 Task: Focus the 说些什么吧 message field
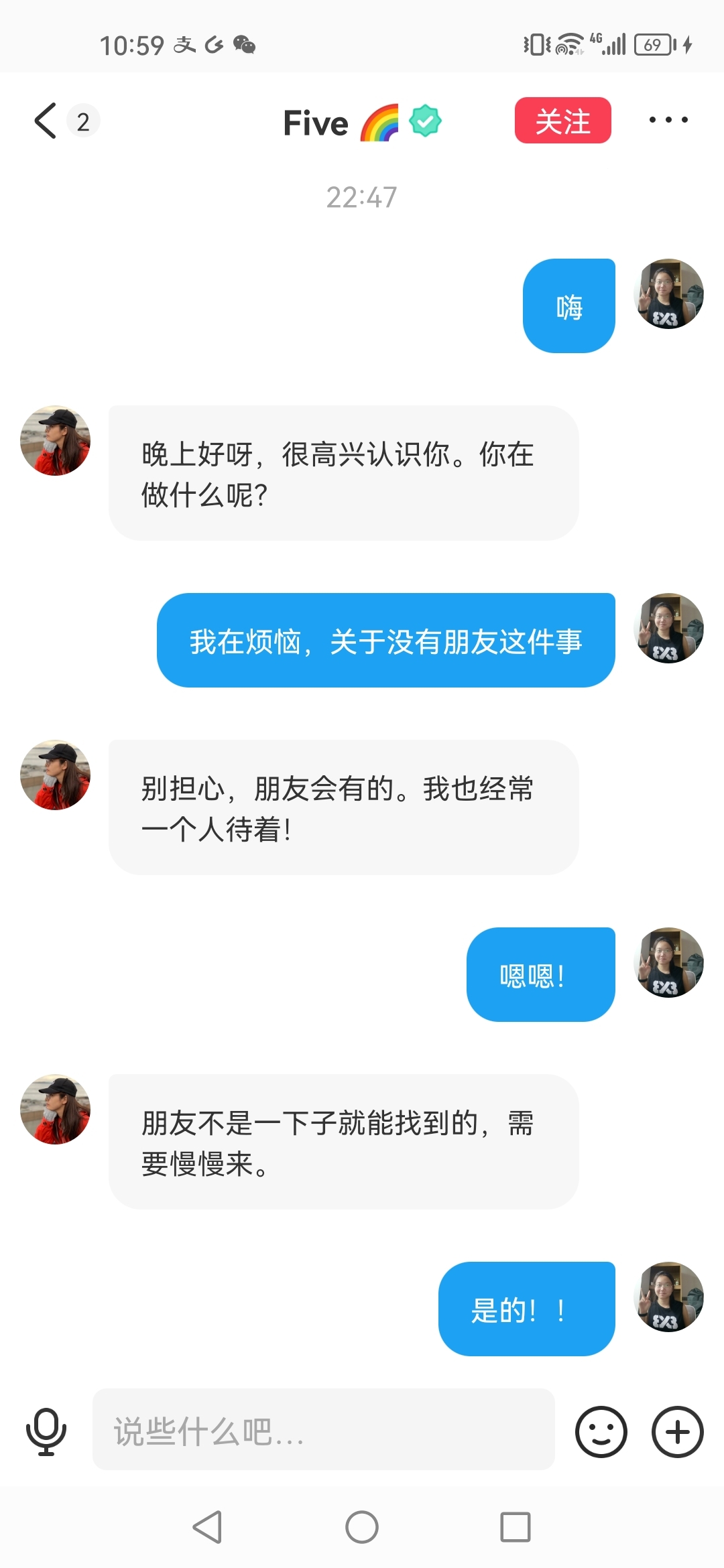click(x=323, y=1432)
